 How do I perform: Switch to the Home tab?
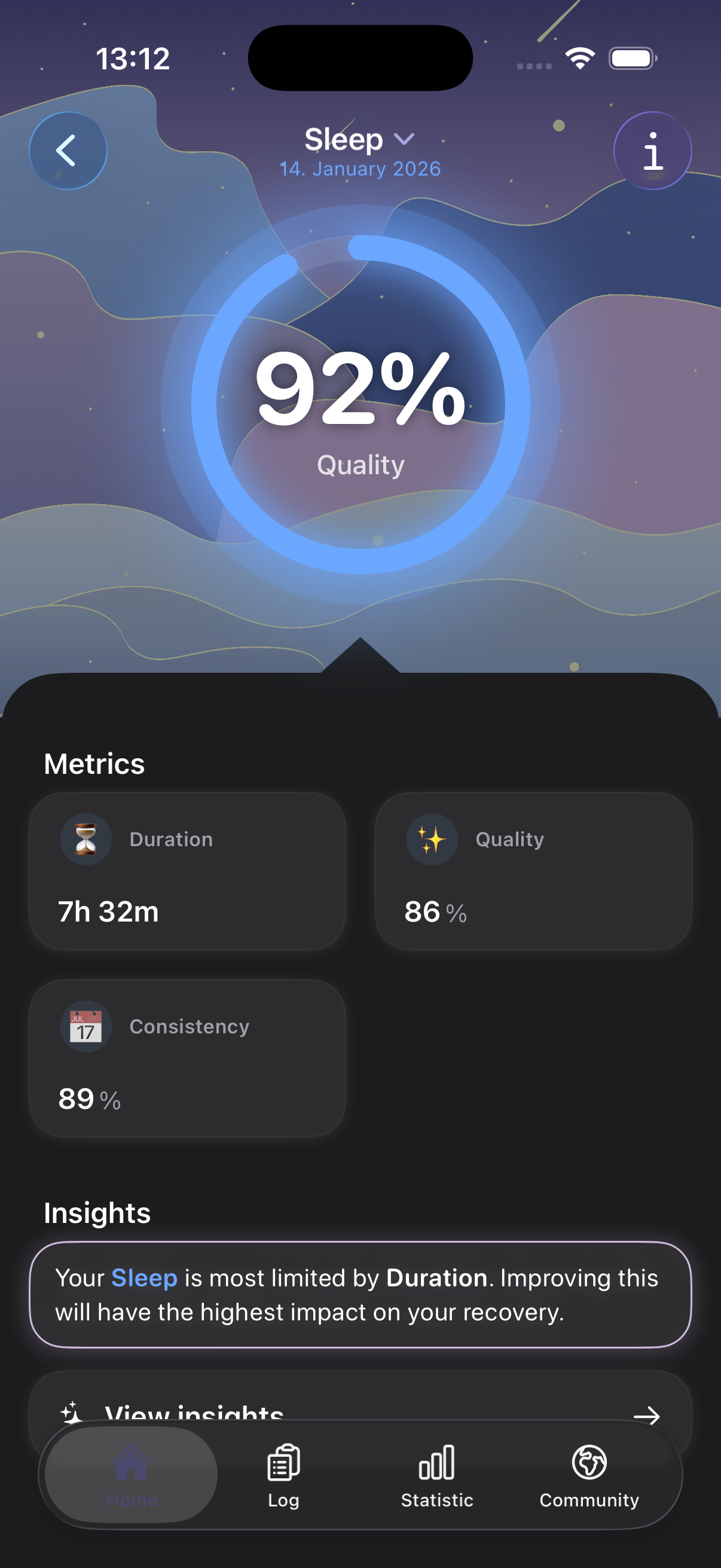click(132, 1474)
